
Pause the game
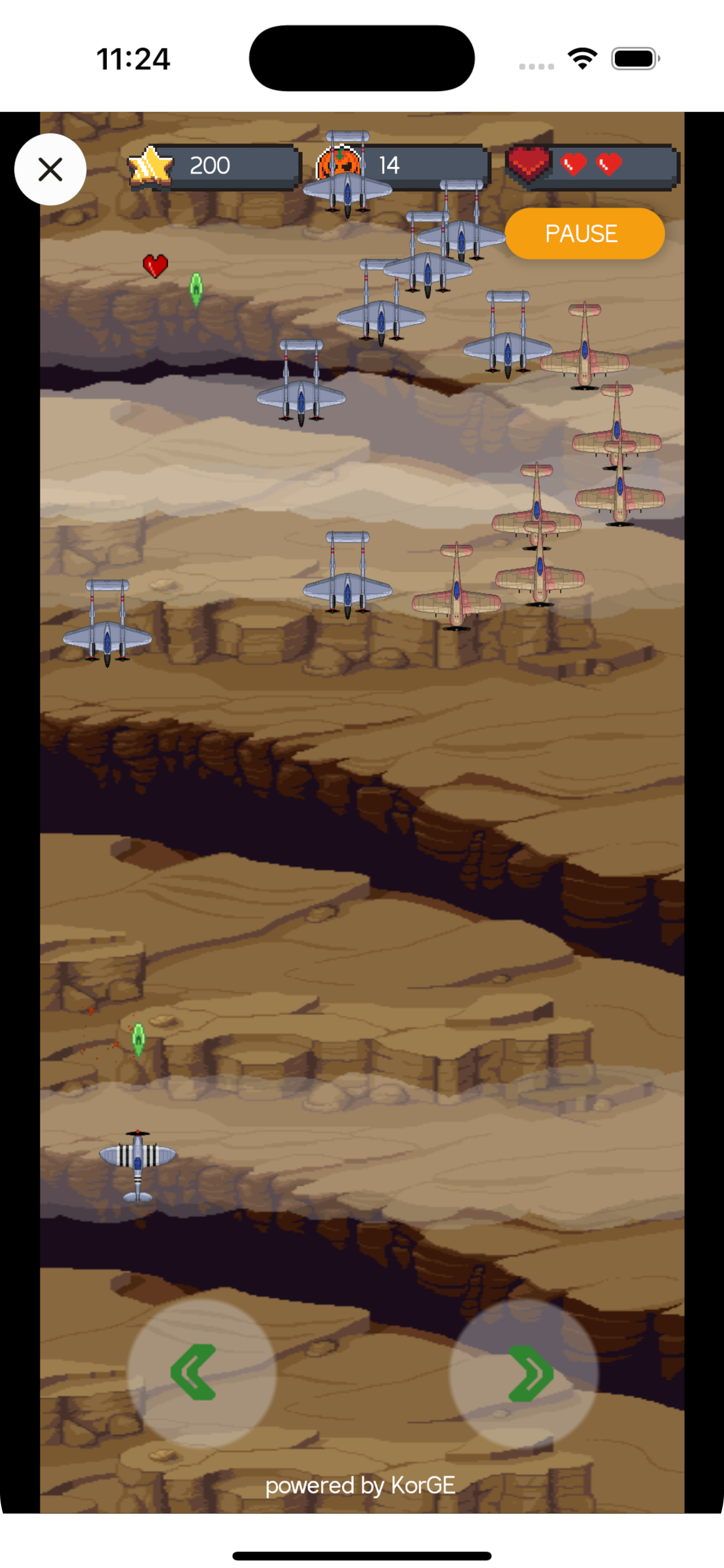click(x=584, y=234)
